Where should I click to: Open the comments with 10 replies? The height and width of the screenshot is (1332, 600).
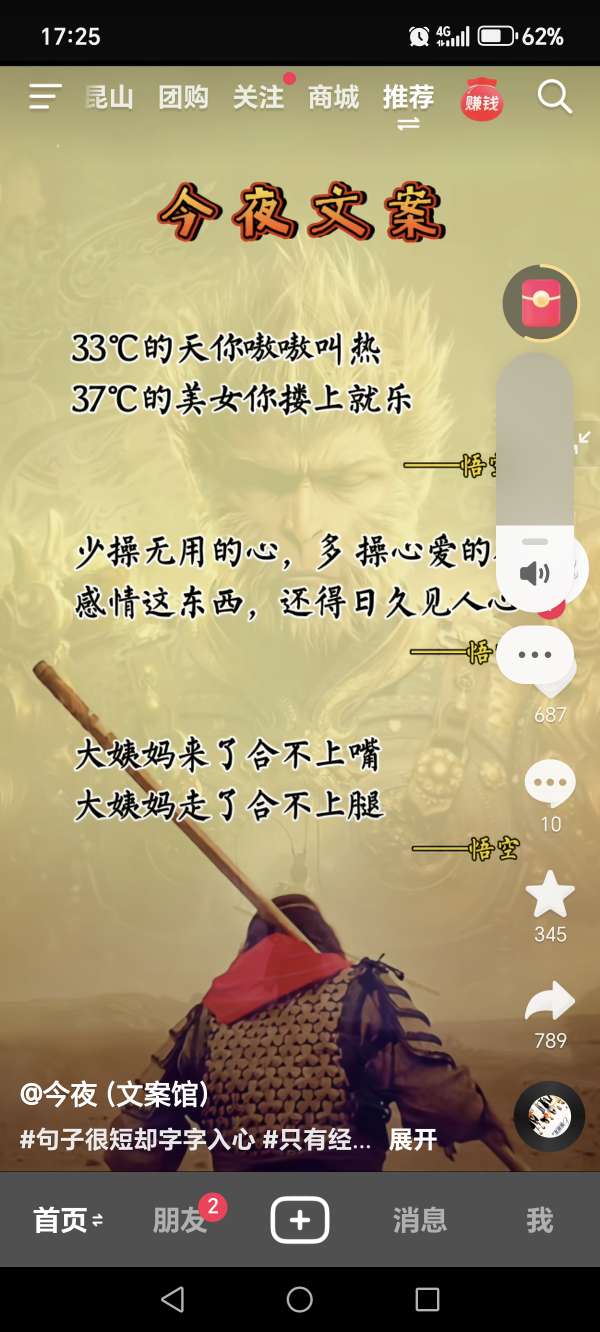(x=550, y=784)
